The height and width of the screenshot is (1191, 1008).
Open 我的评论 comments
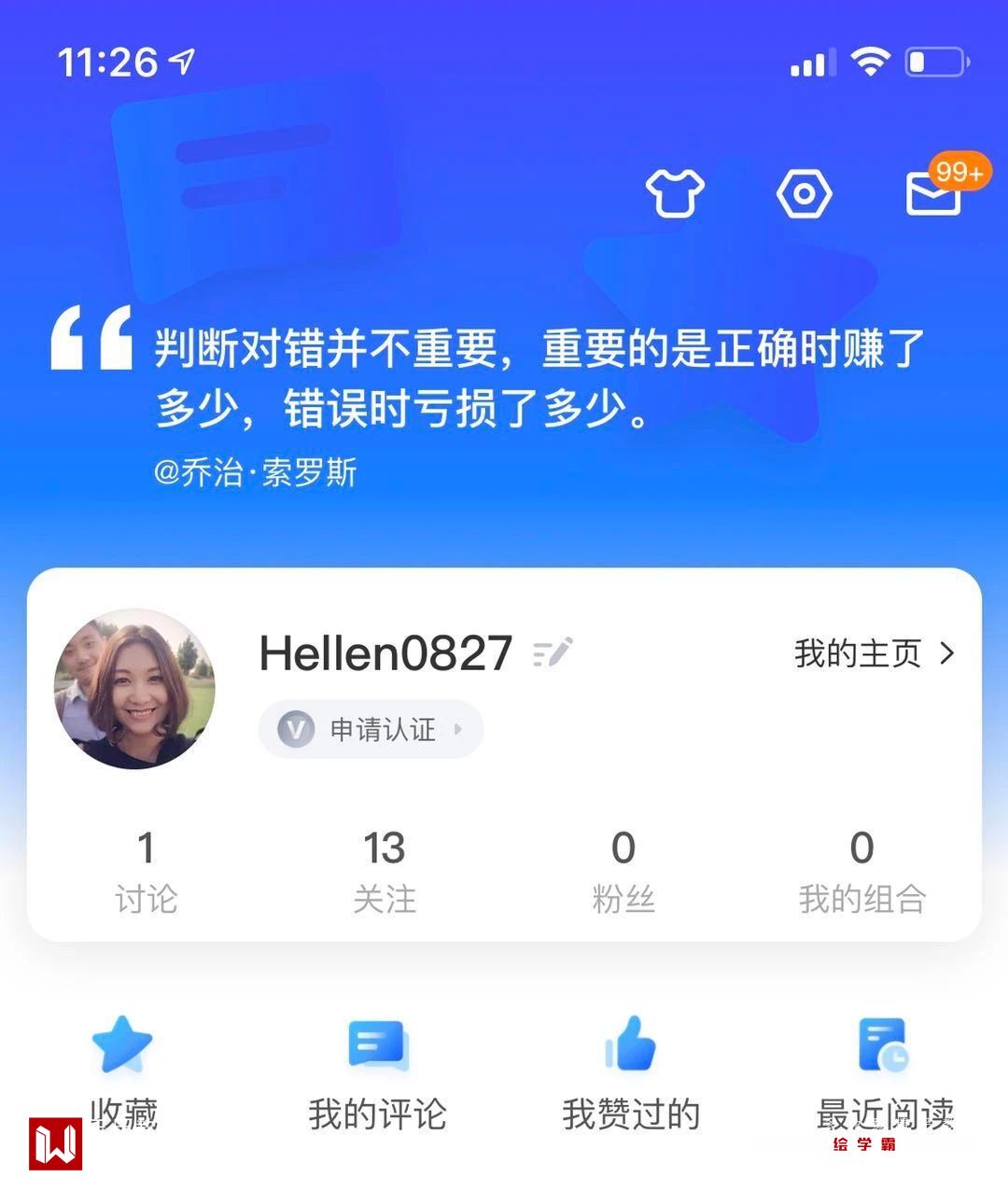pos(377,1073)
